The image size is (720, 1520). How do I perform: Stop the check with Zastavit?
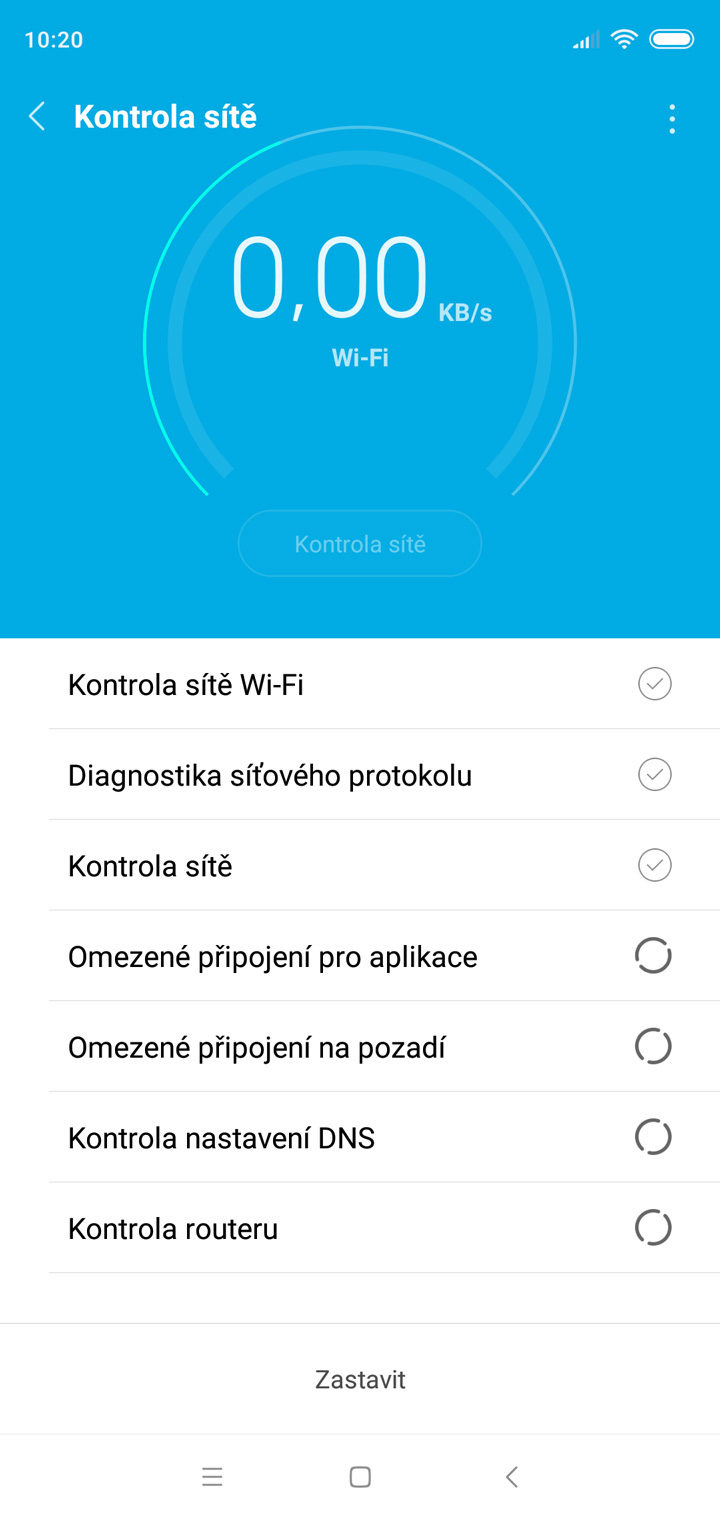click(x=360, y=1380)
